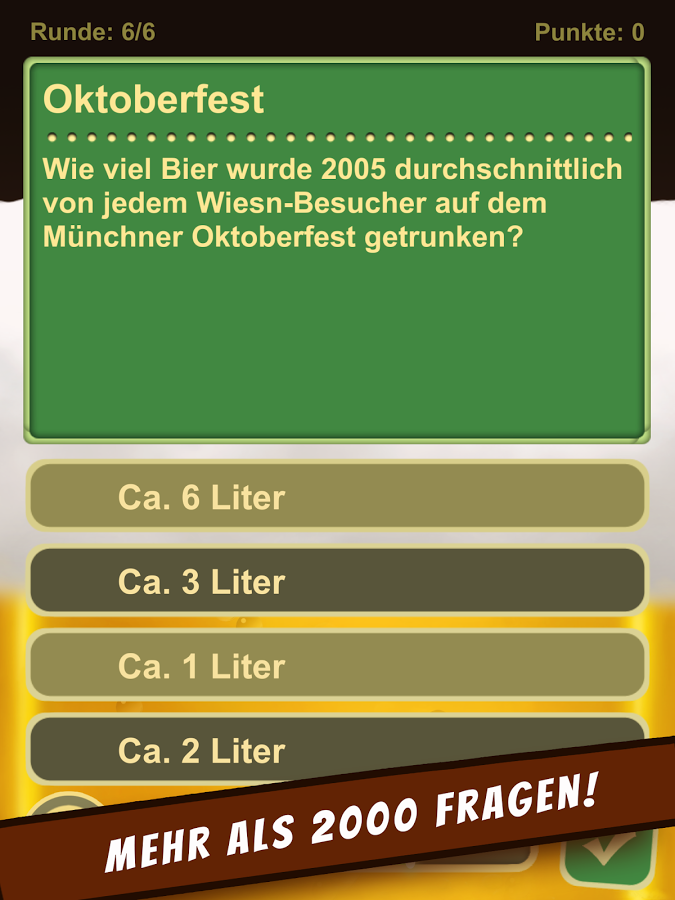Choose the Ca. 3 Liter answer
This screenshot has height=900, width=675.
(x=337, y=581)
